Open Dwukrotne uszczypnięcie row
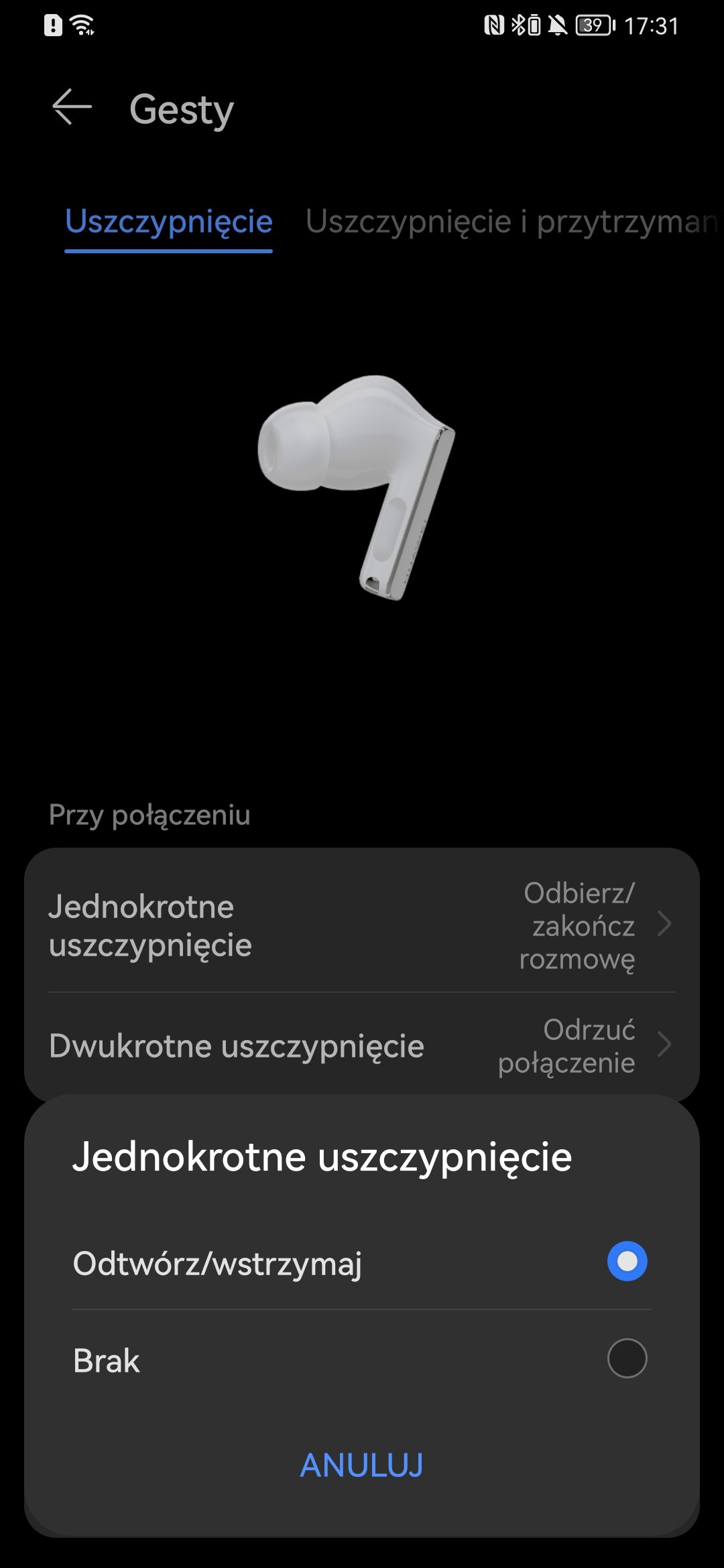The width and height of the screenshot is (724, 1568). pos(362,1045)
